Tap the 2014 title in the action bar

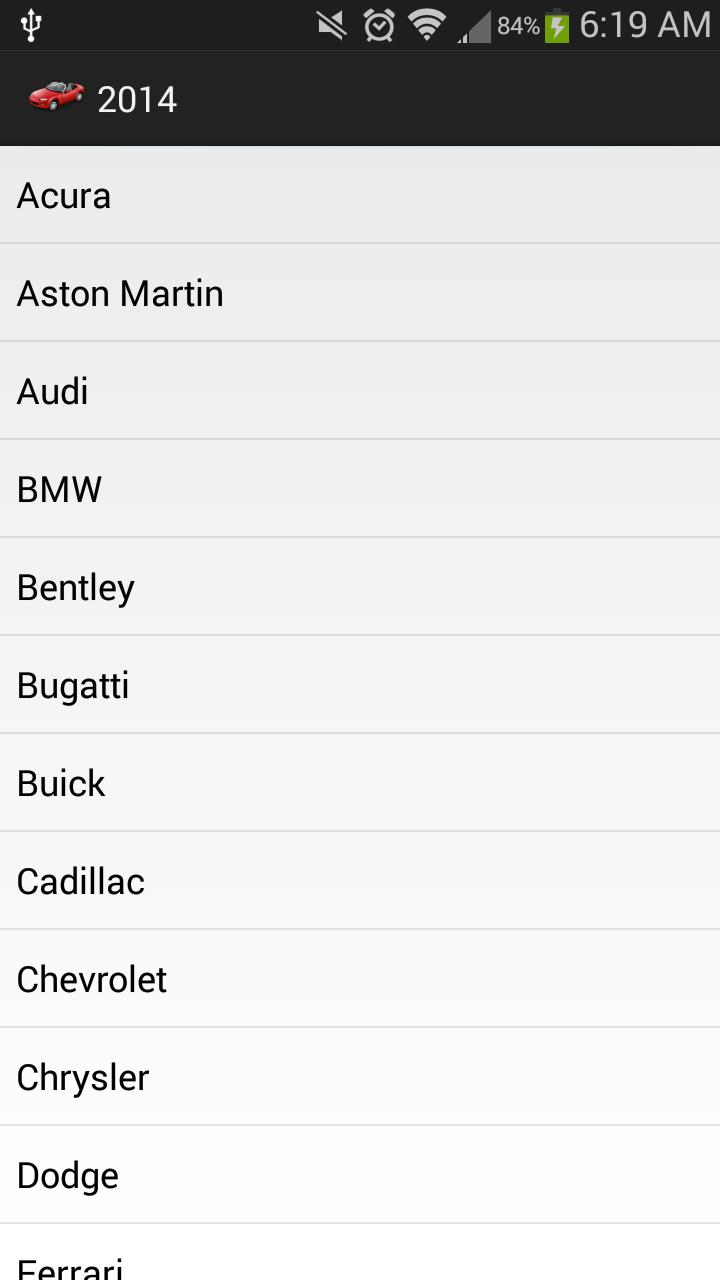click(x=137, y=97)
